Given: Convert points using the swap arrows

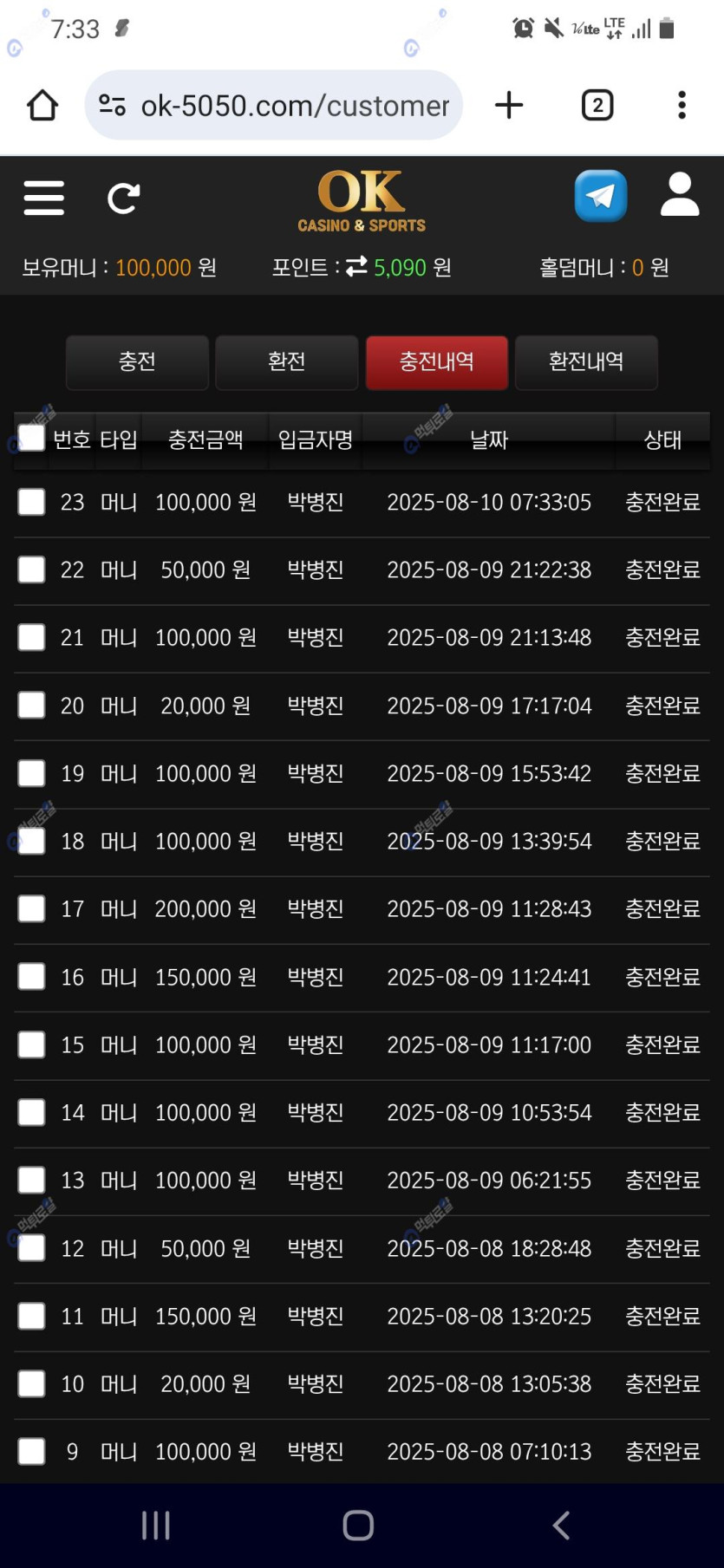Looking at the screenshot, I should coord(356,266).
